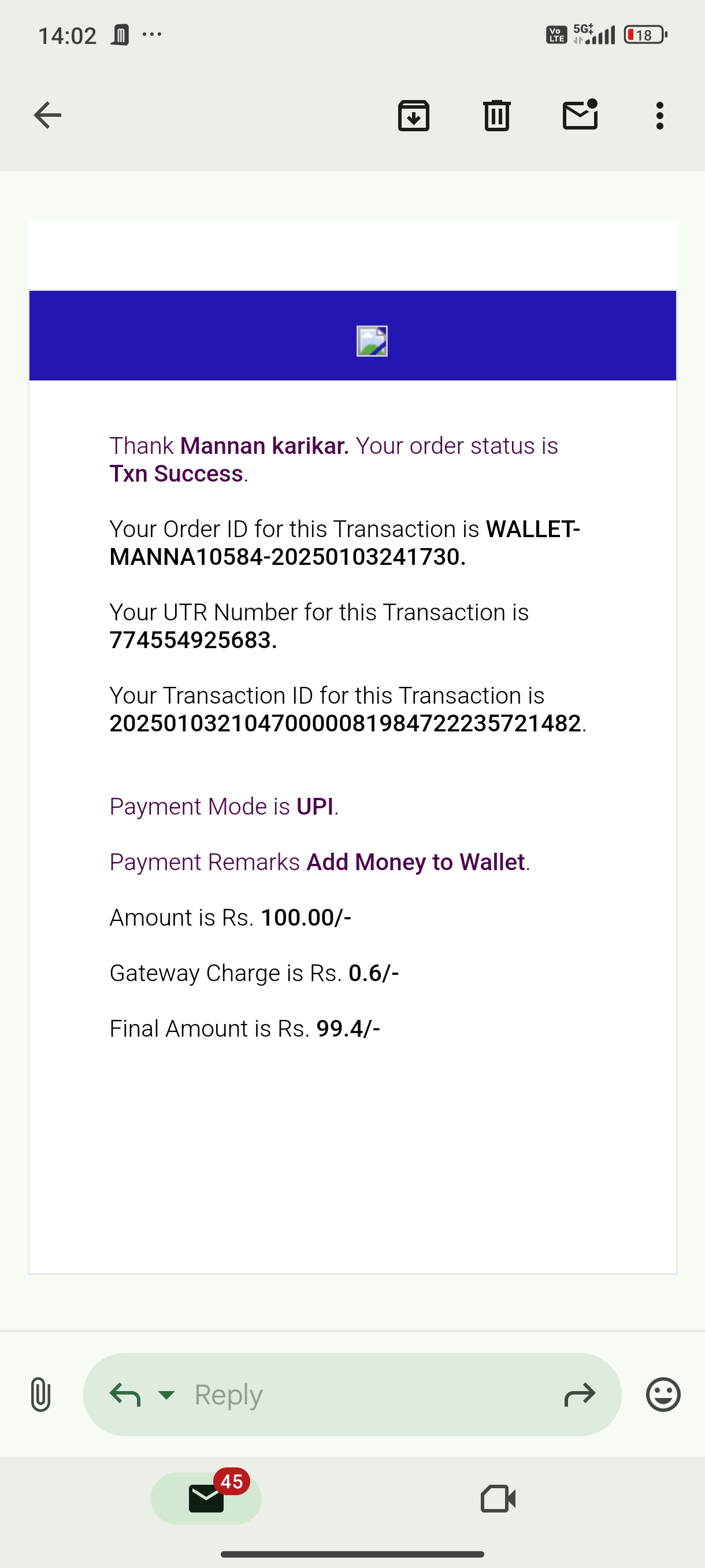Archive this email
Screen dimensions: 705x1568
tap(414, 116)
